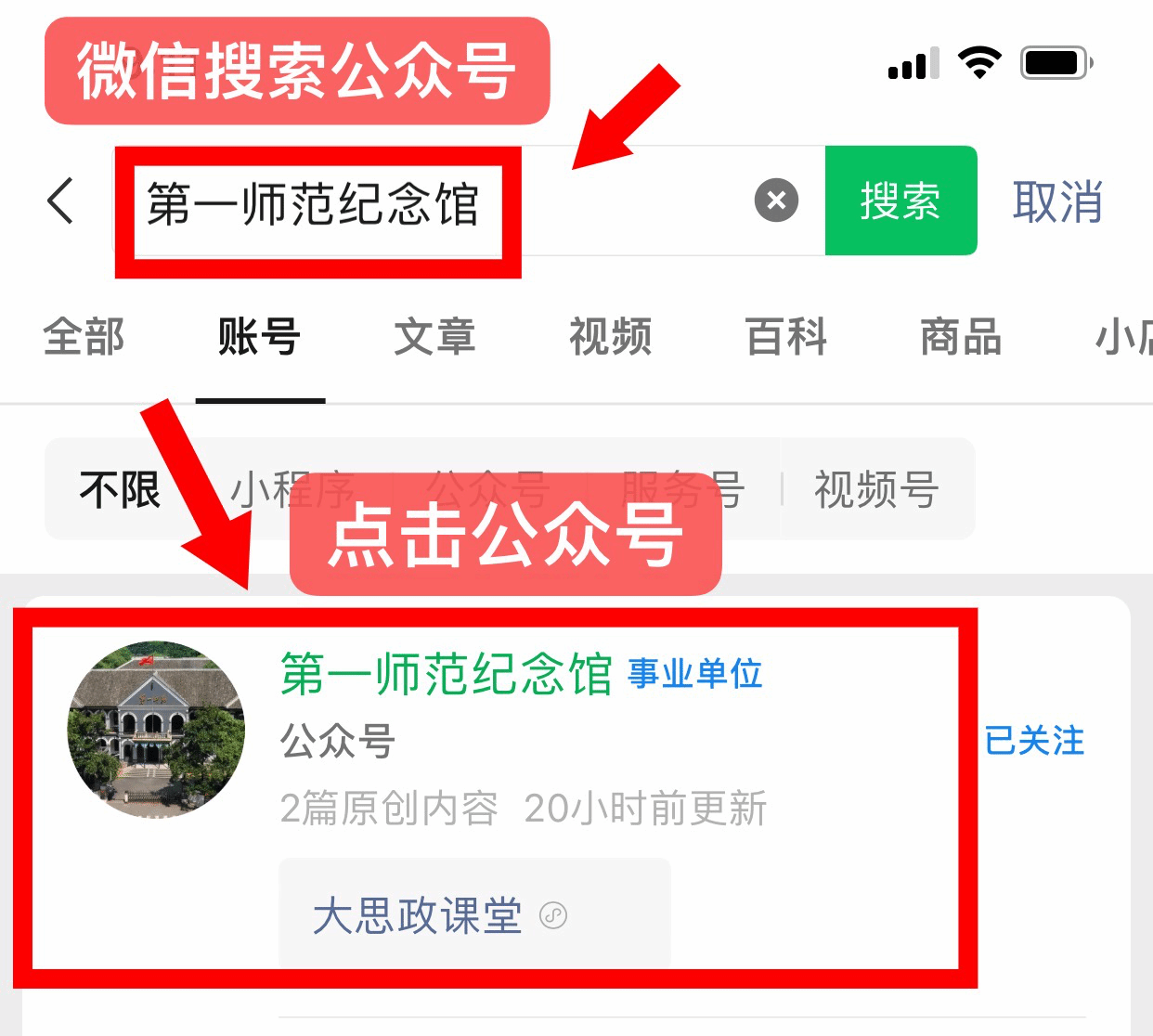Screen dimensions: 1153x1036
Task: Switch to the 文章 tab
Action: click(x=434, y=336)
